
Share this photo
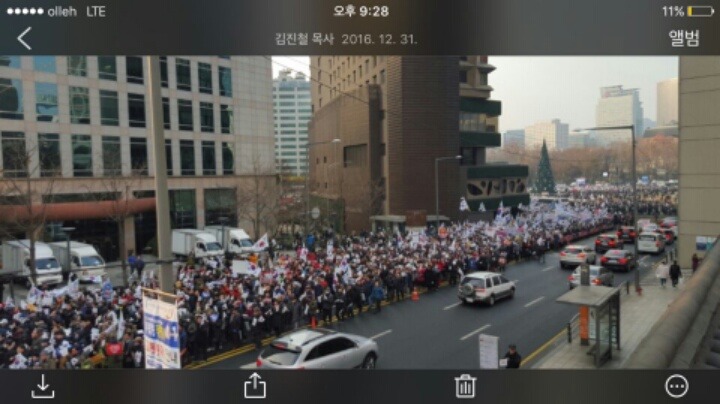pyautogui.click(x=255, y=386)
